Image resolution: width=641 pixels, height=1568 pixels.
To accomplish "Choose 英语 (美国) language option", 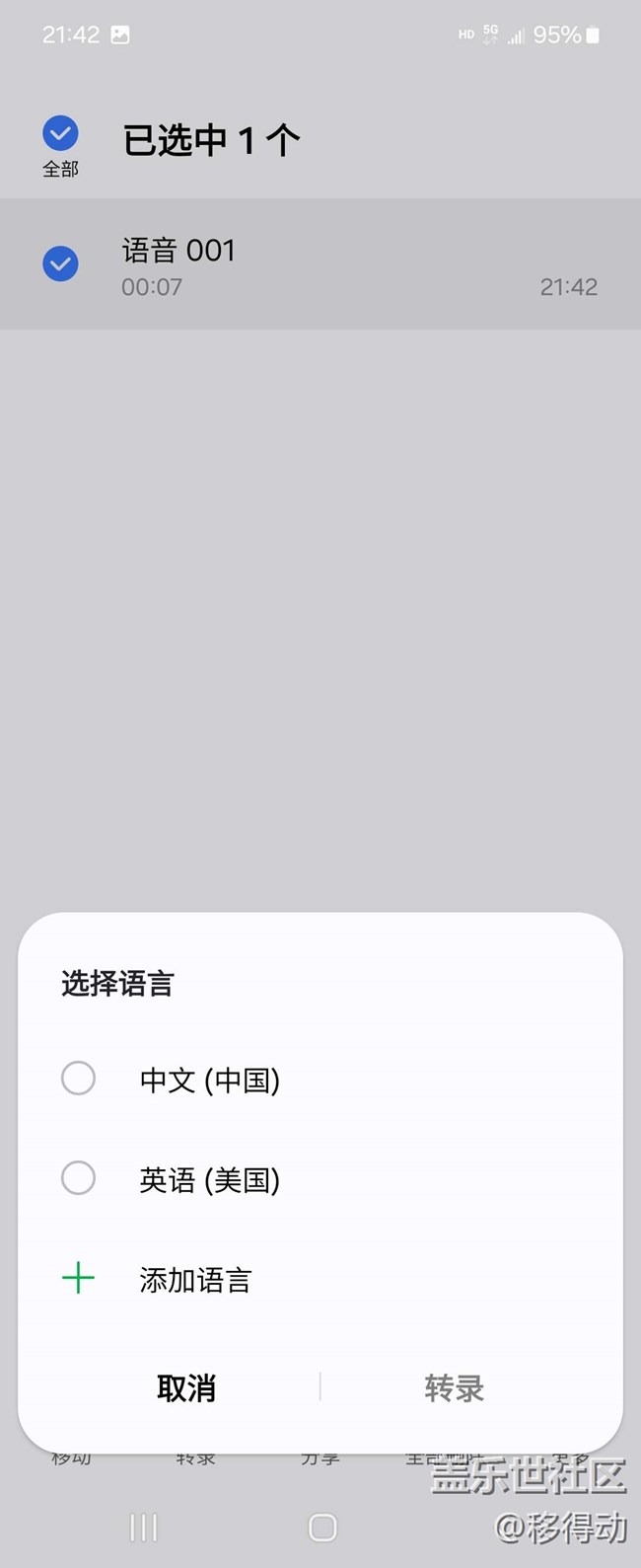I will tap(79, 1178).
